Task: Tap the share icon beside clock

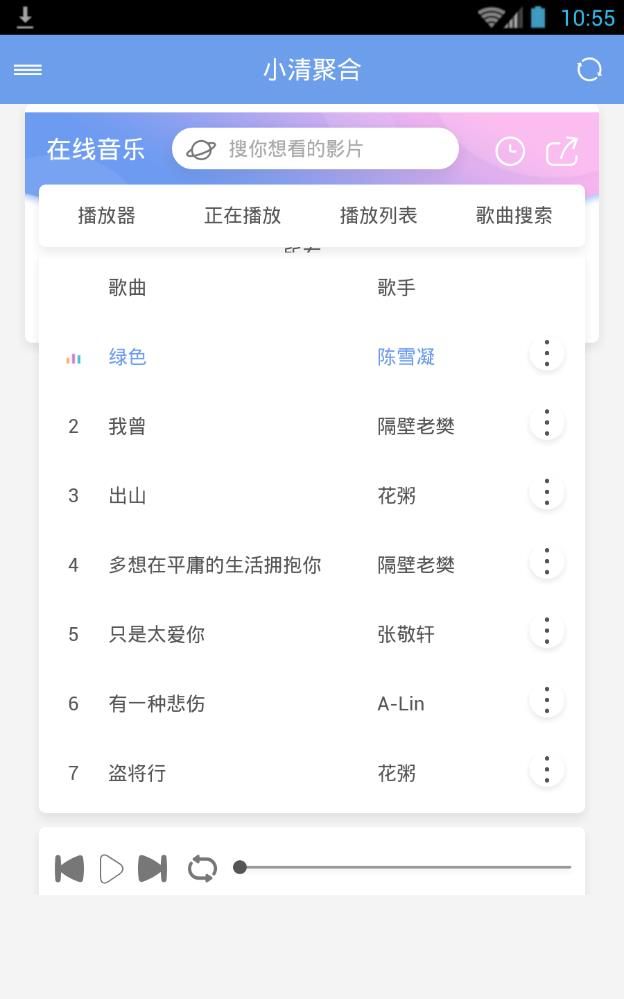Action: (562, 152)
